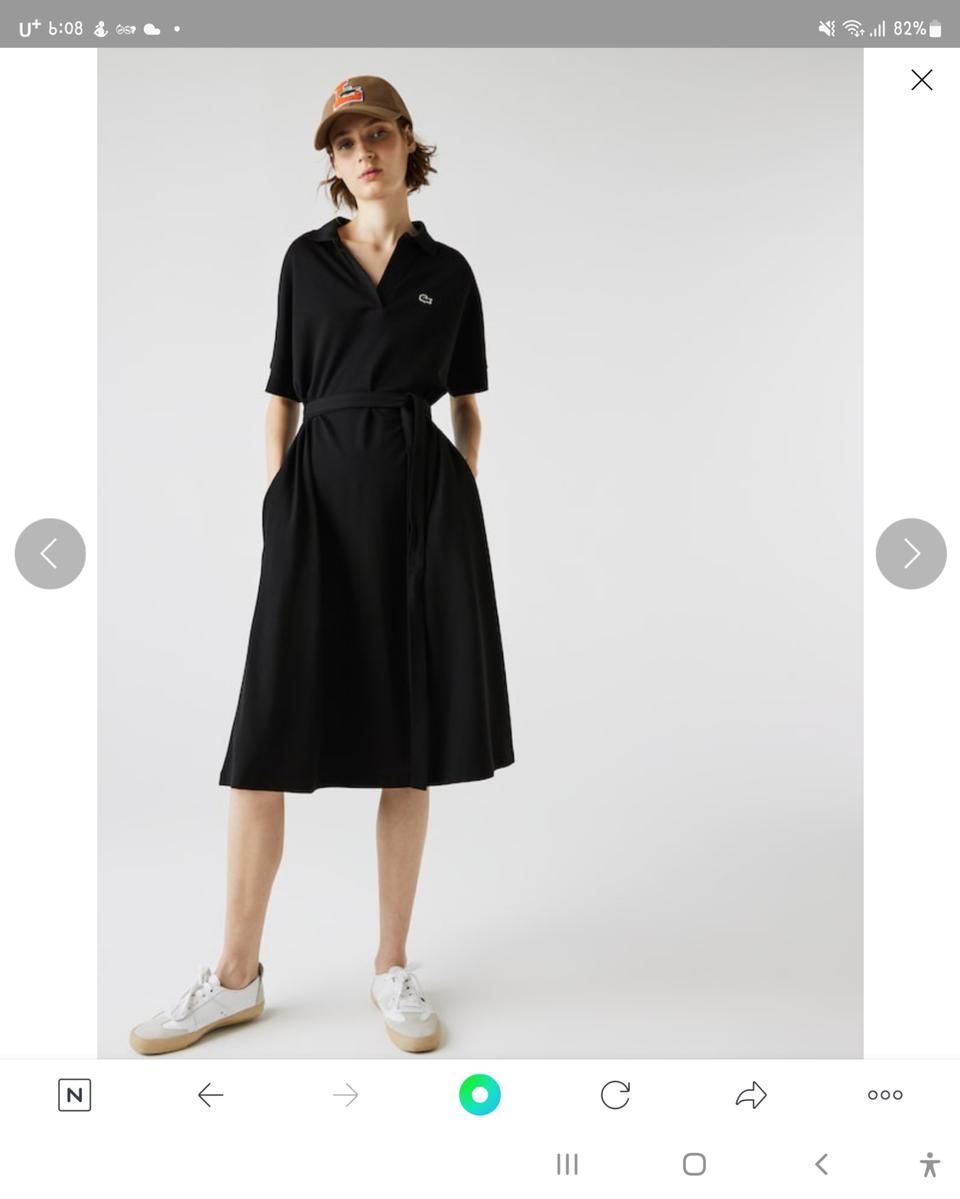This screenshot has width=960, height=1199.
Task: Share the product image
Action: 750,1095
